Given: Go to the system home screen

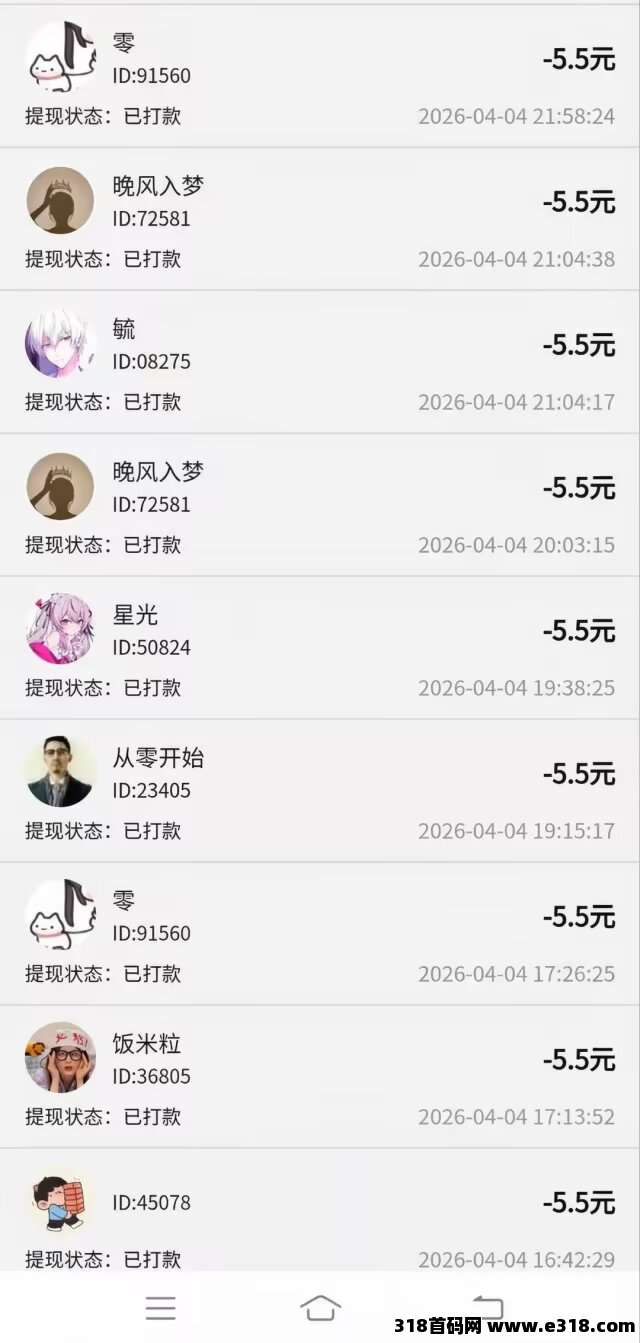Looking at the screenshot, I should click(x=320, y=1307).
